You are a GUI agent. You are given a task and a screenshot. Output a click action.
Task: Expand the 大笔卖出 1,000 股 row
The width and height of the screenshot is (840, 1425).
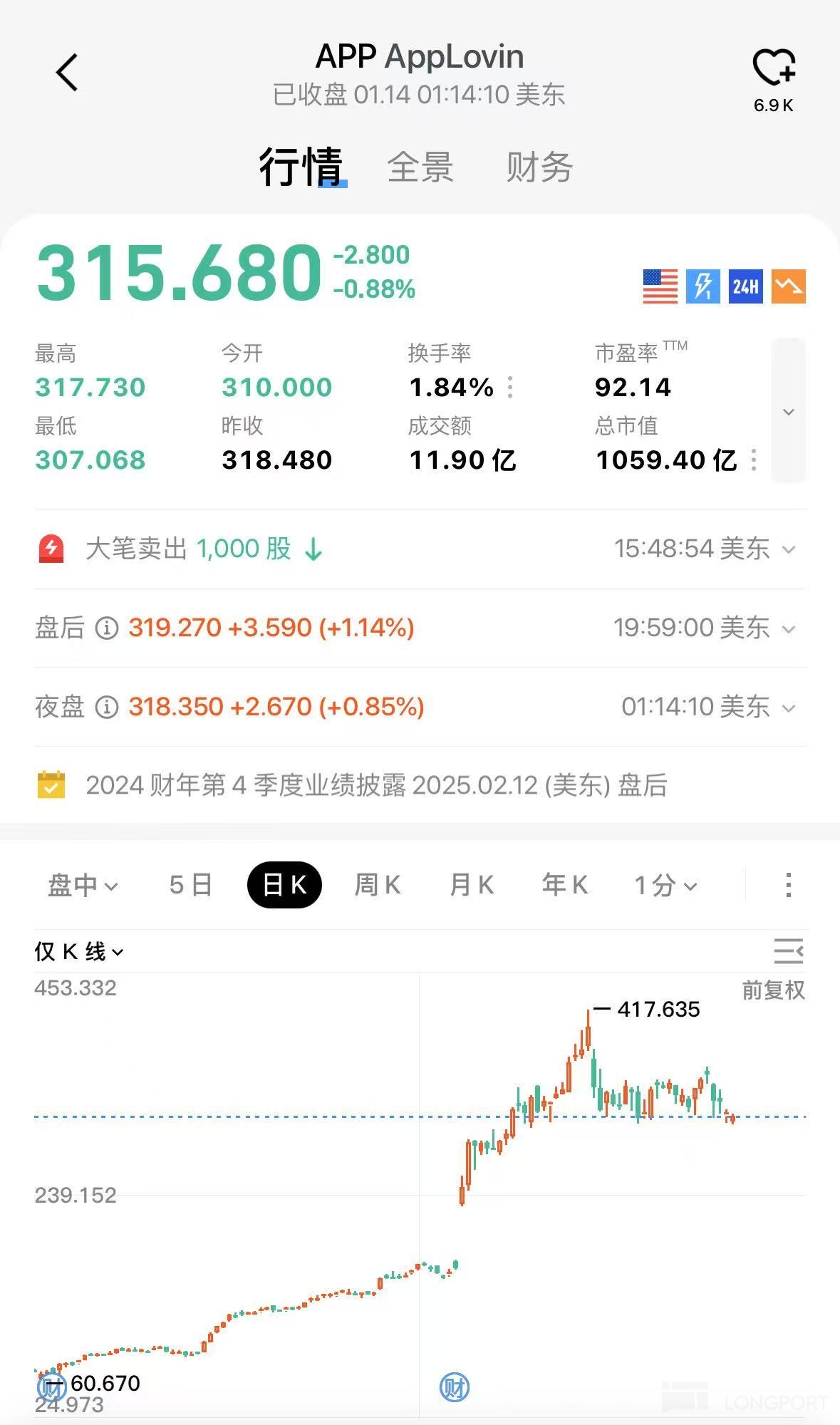pyautogui.click(x=788, y=549)
